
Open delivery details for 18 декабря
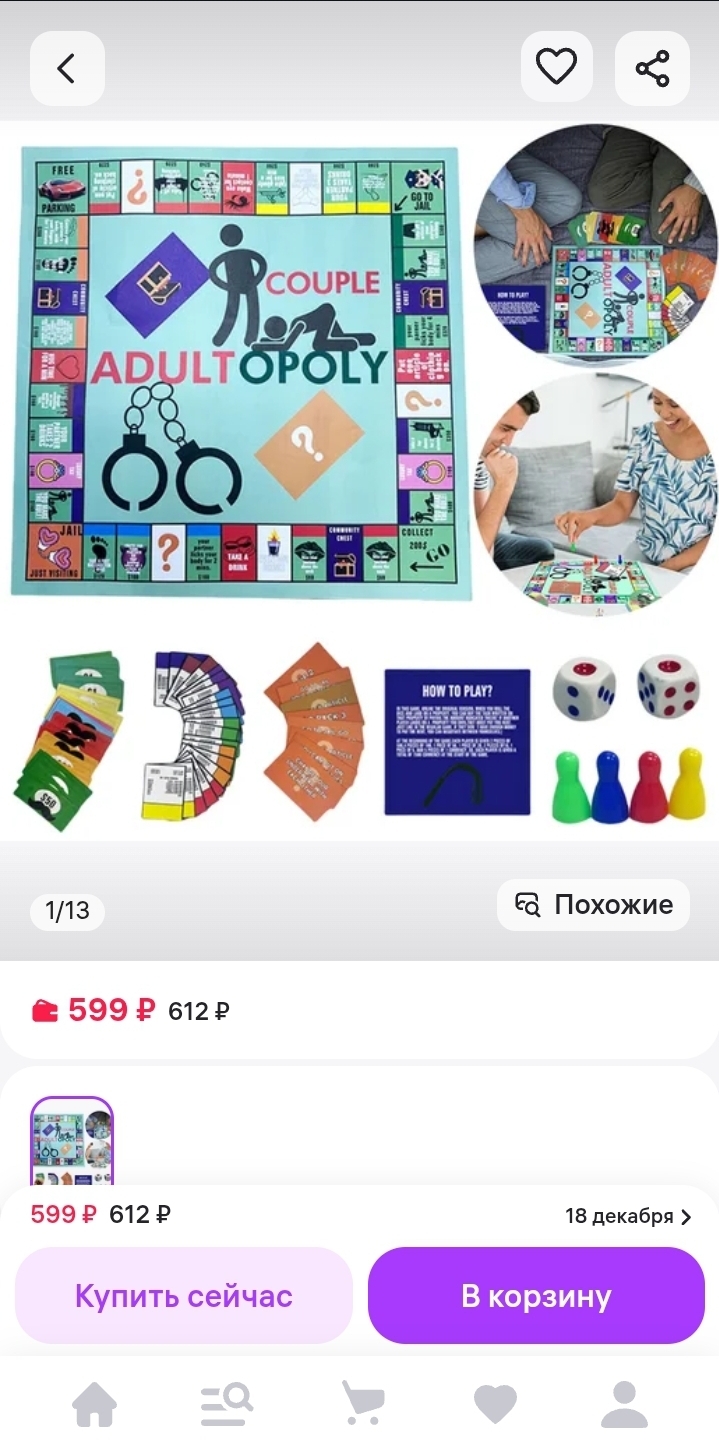click(628, 1216)
